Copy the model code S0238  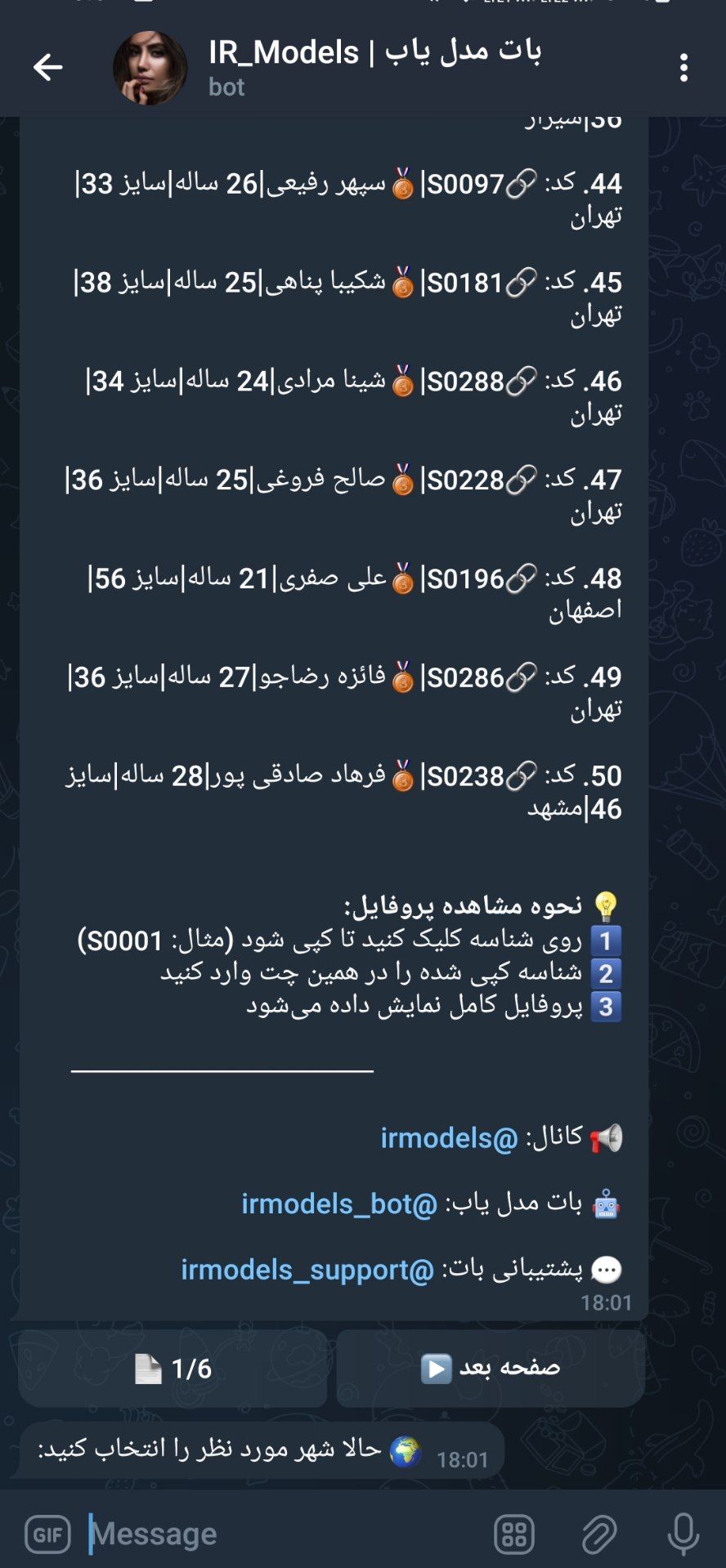click(x=465, y=776)
